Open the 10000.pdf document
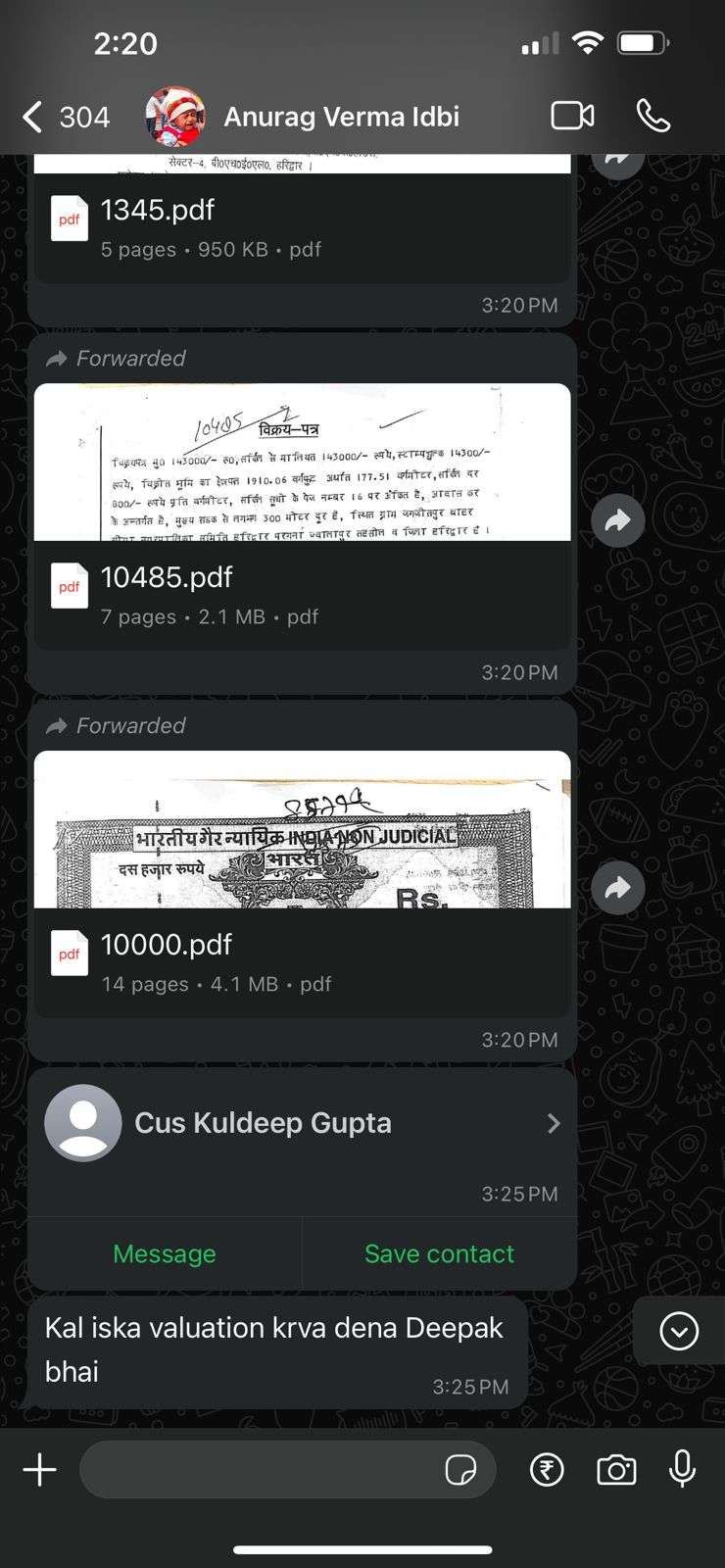Screen dimensions: 725x1568 (302, 884)
